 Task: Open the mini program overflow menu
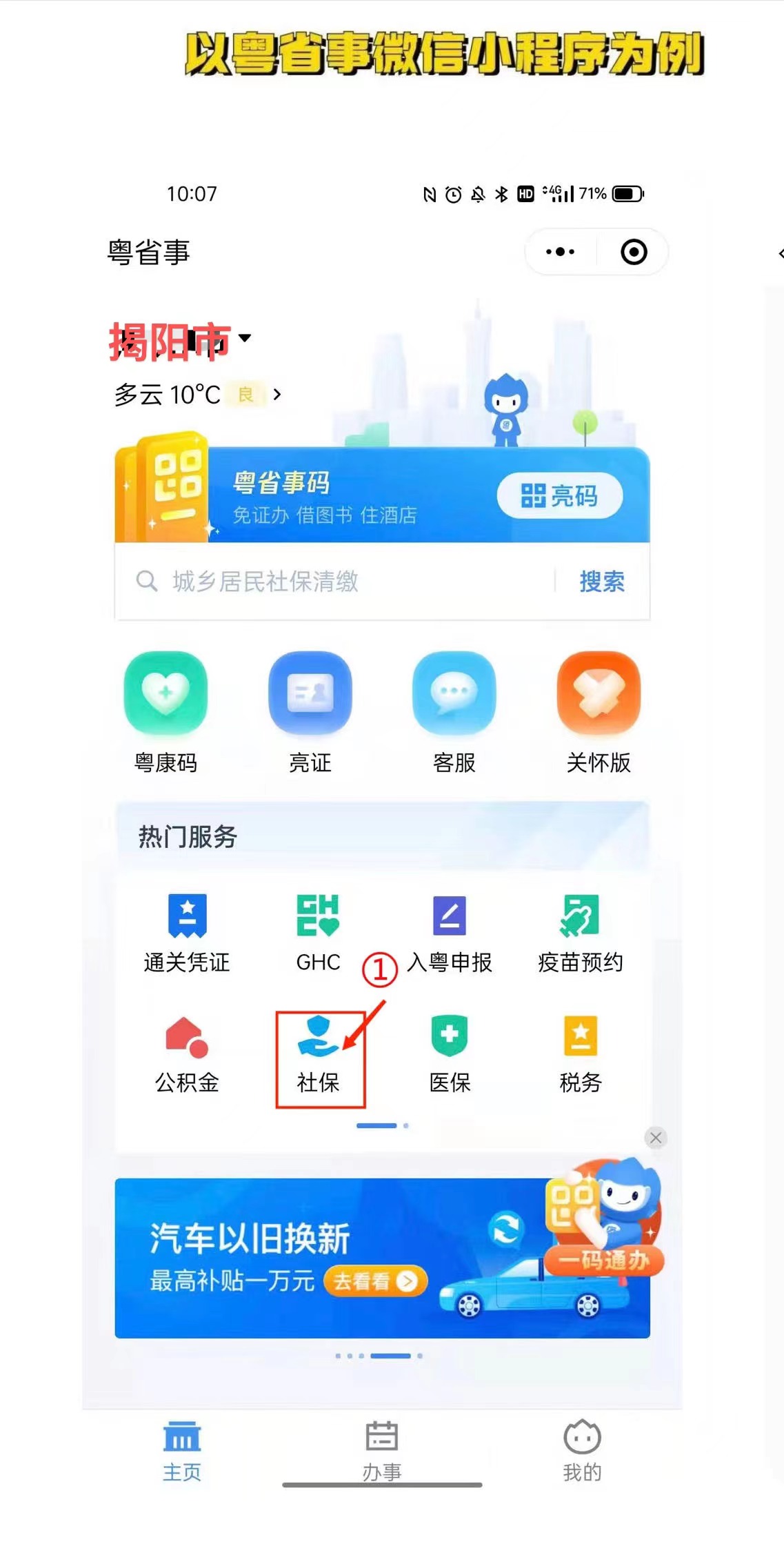(560, 252)
